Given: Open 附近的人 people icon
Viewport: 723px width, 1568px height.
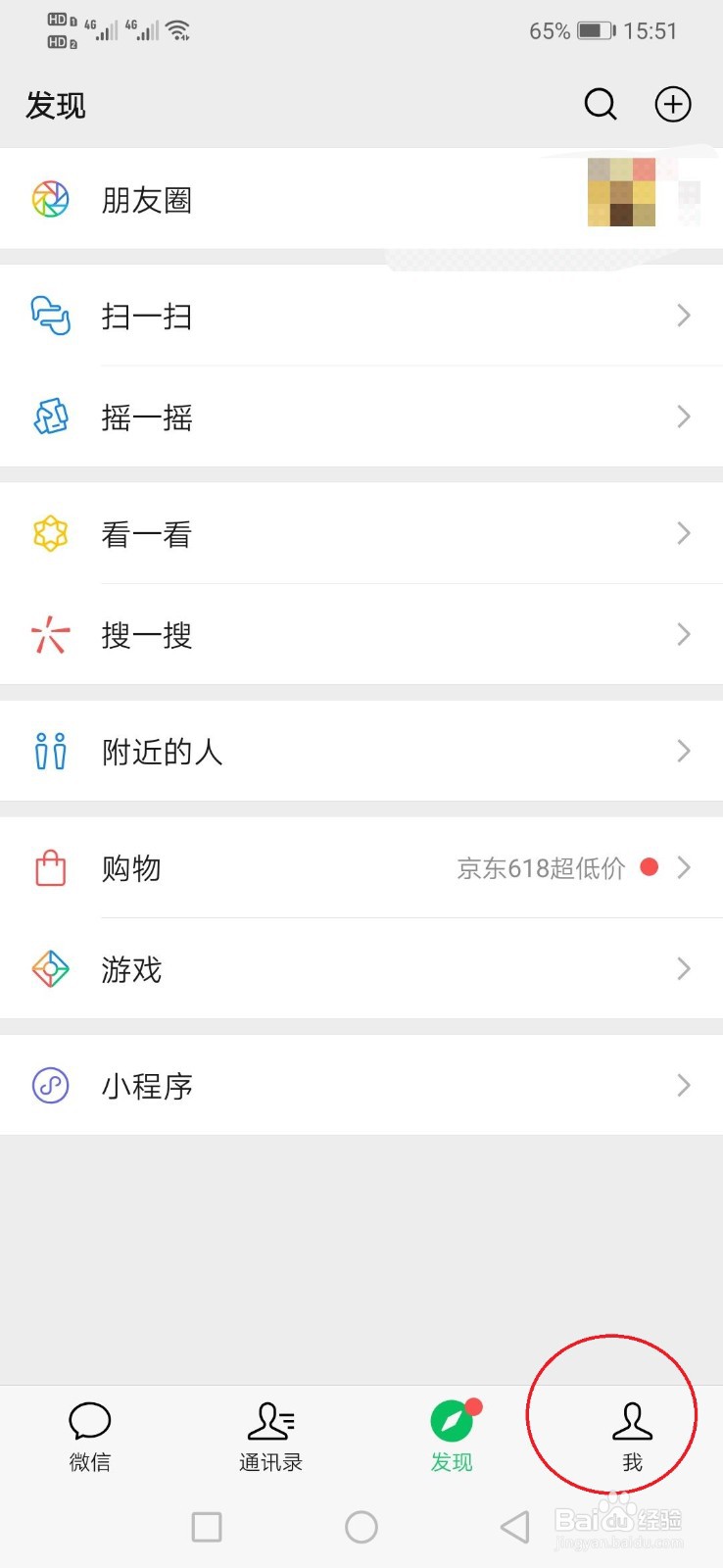Looking at the screenshot, I should [x=50, y=751].
